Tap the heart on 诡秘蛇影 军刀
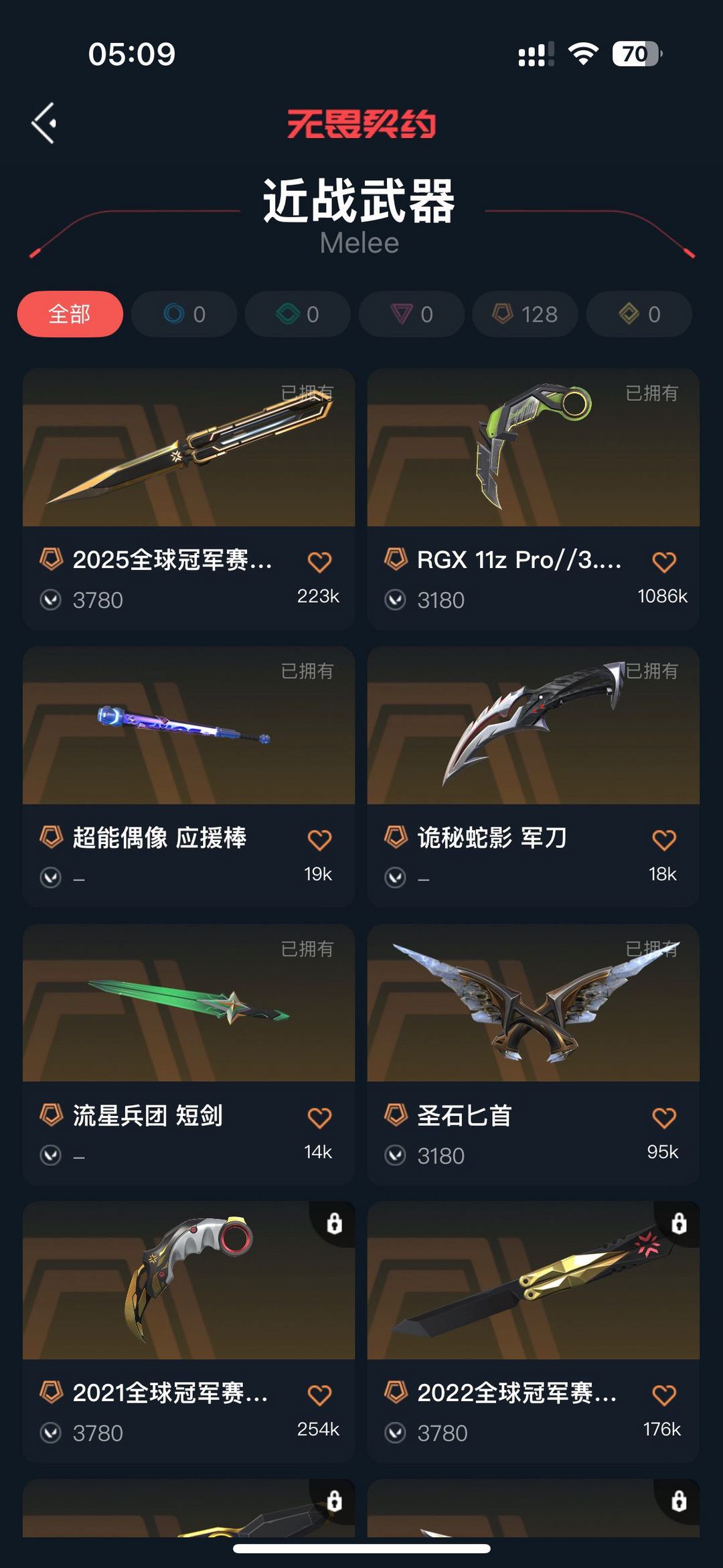Image resolution: width=723 pixels, height=1568 pixels. coord(663,840)
